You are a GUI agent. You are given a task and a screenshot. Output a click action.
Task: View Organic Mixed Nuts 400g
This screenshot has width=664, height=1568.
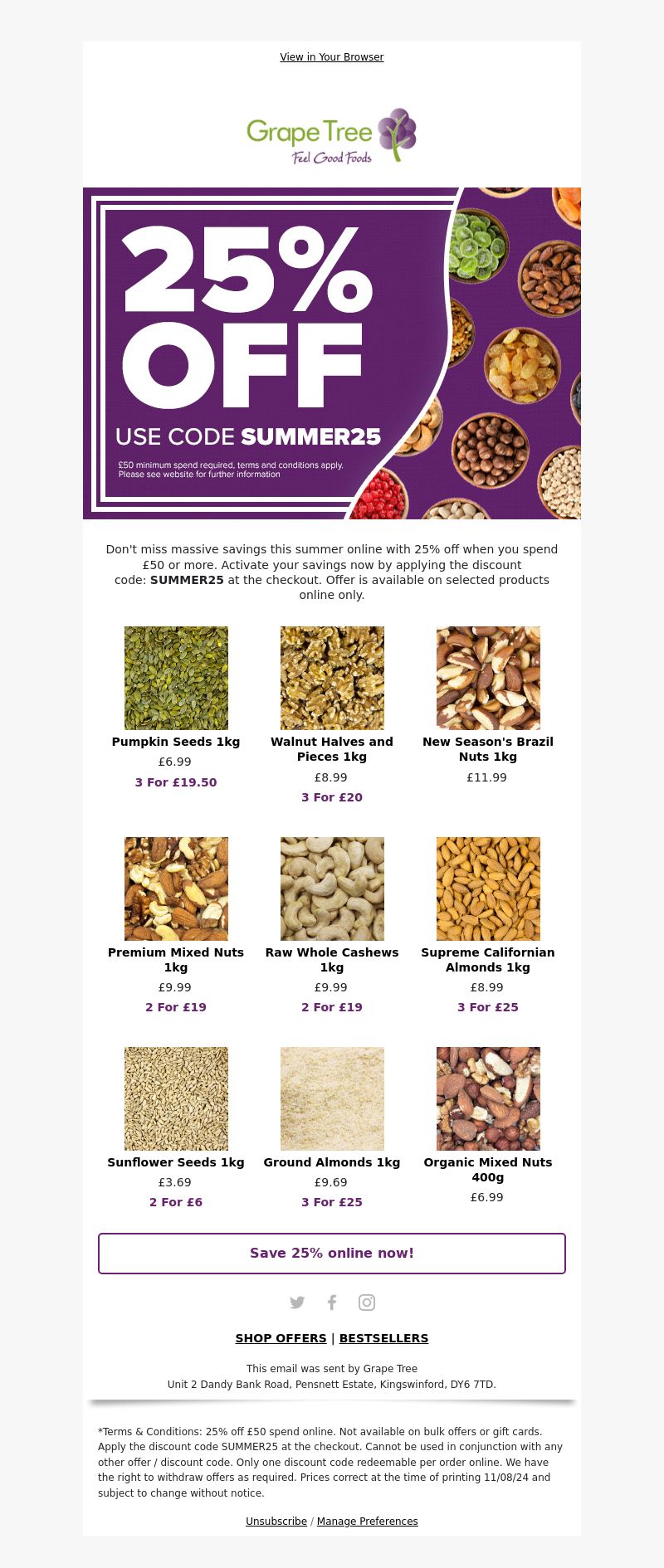488,1098
